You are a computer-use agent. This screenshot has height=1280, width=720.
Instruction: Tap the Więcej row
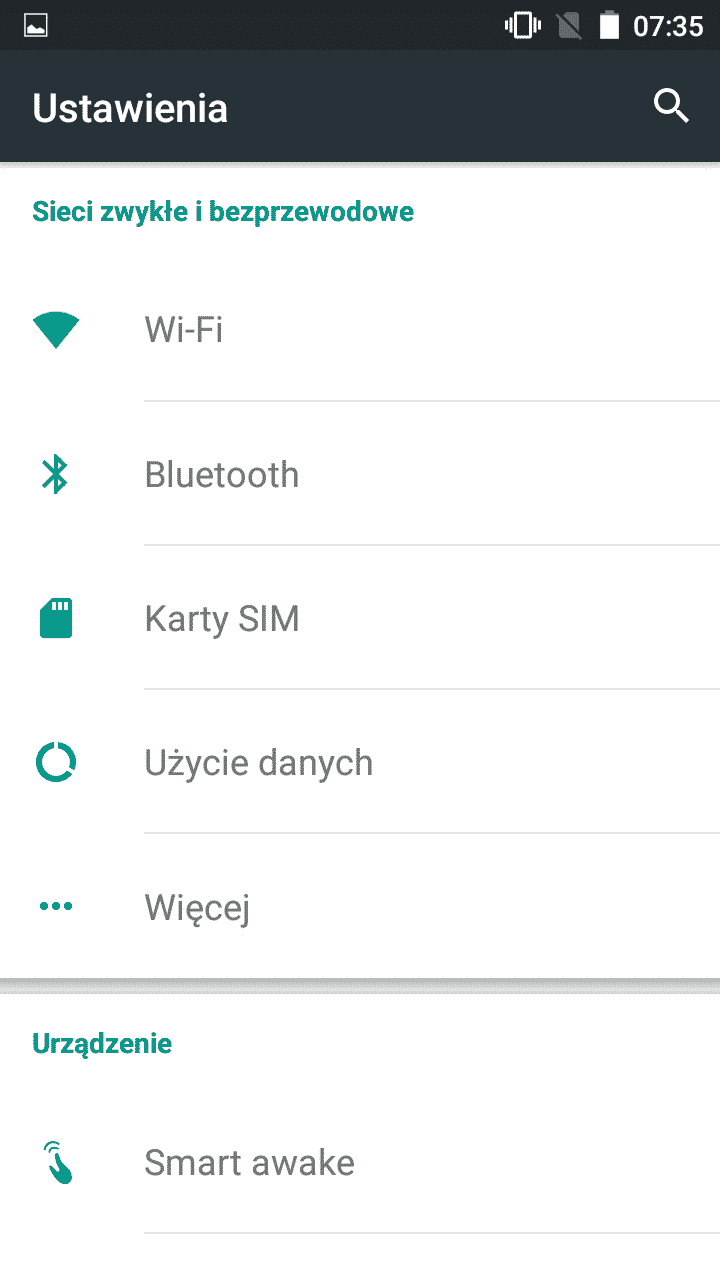(360, 907)
